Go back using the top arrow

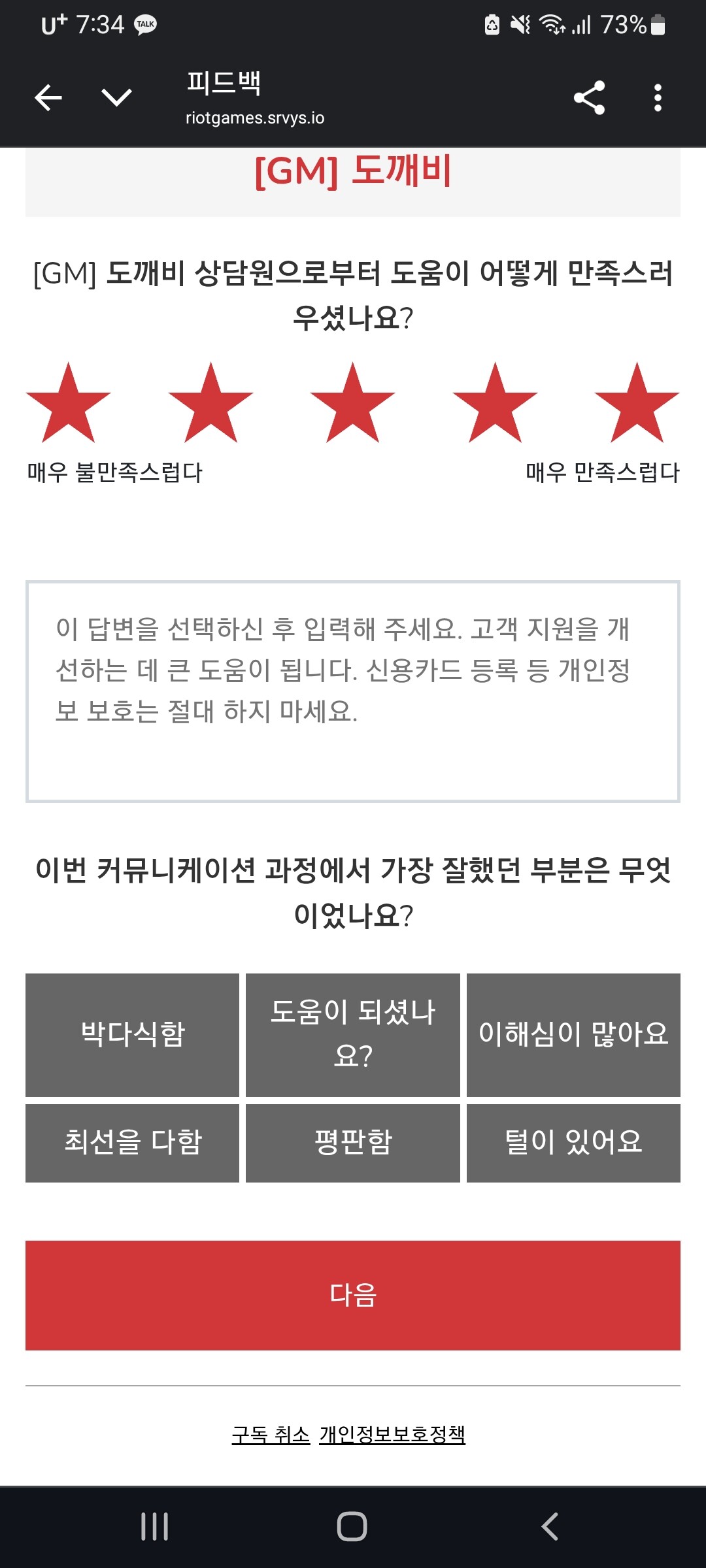pos(48,98)
